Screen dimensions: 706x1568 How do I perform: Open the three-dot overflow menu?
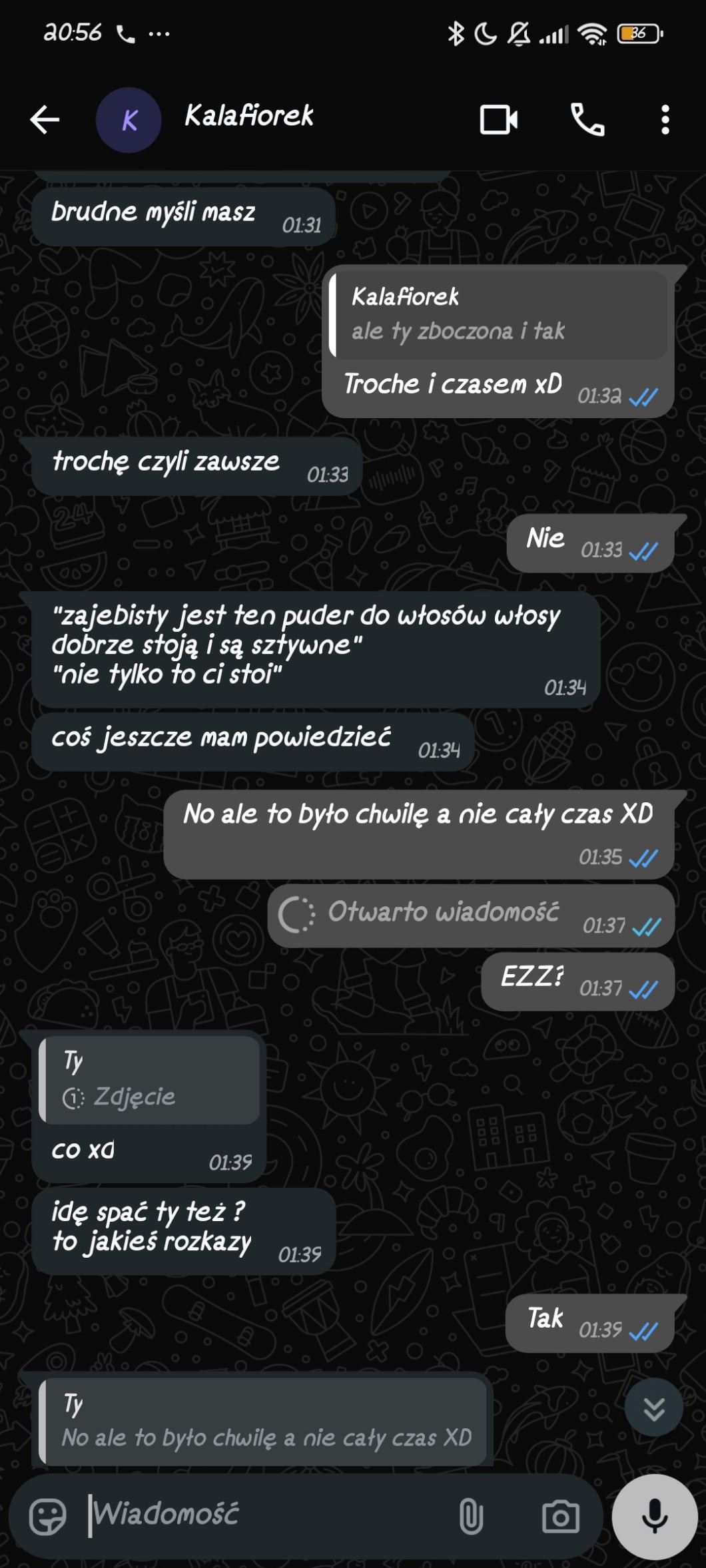[x=665, y=120]
